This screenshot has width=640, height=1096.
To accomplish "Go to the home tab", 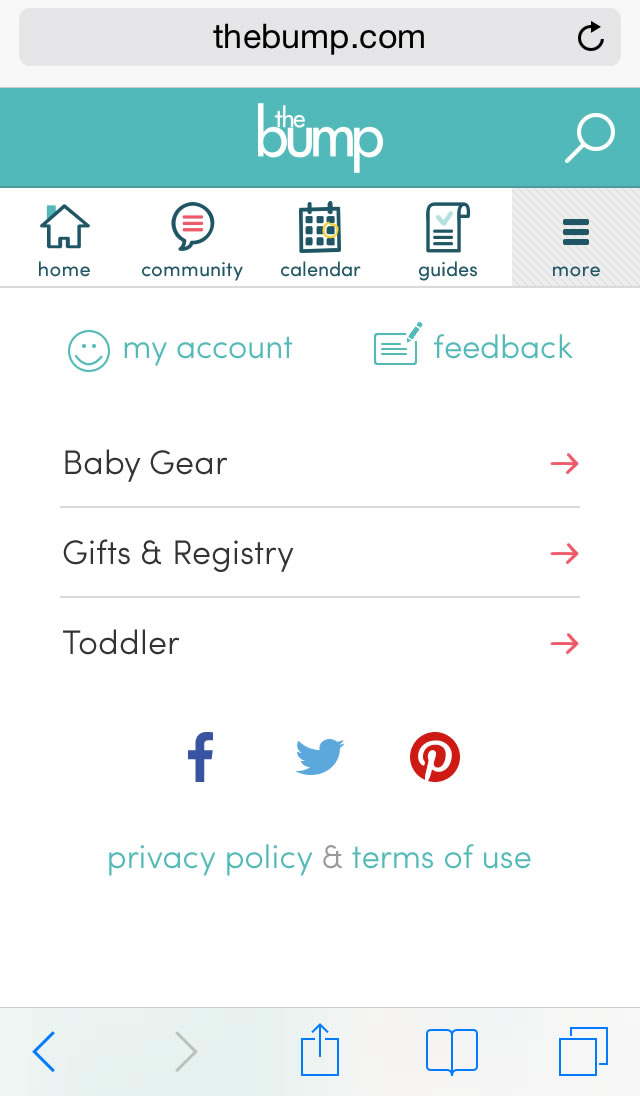I will click(x=64, y=240).
